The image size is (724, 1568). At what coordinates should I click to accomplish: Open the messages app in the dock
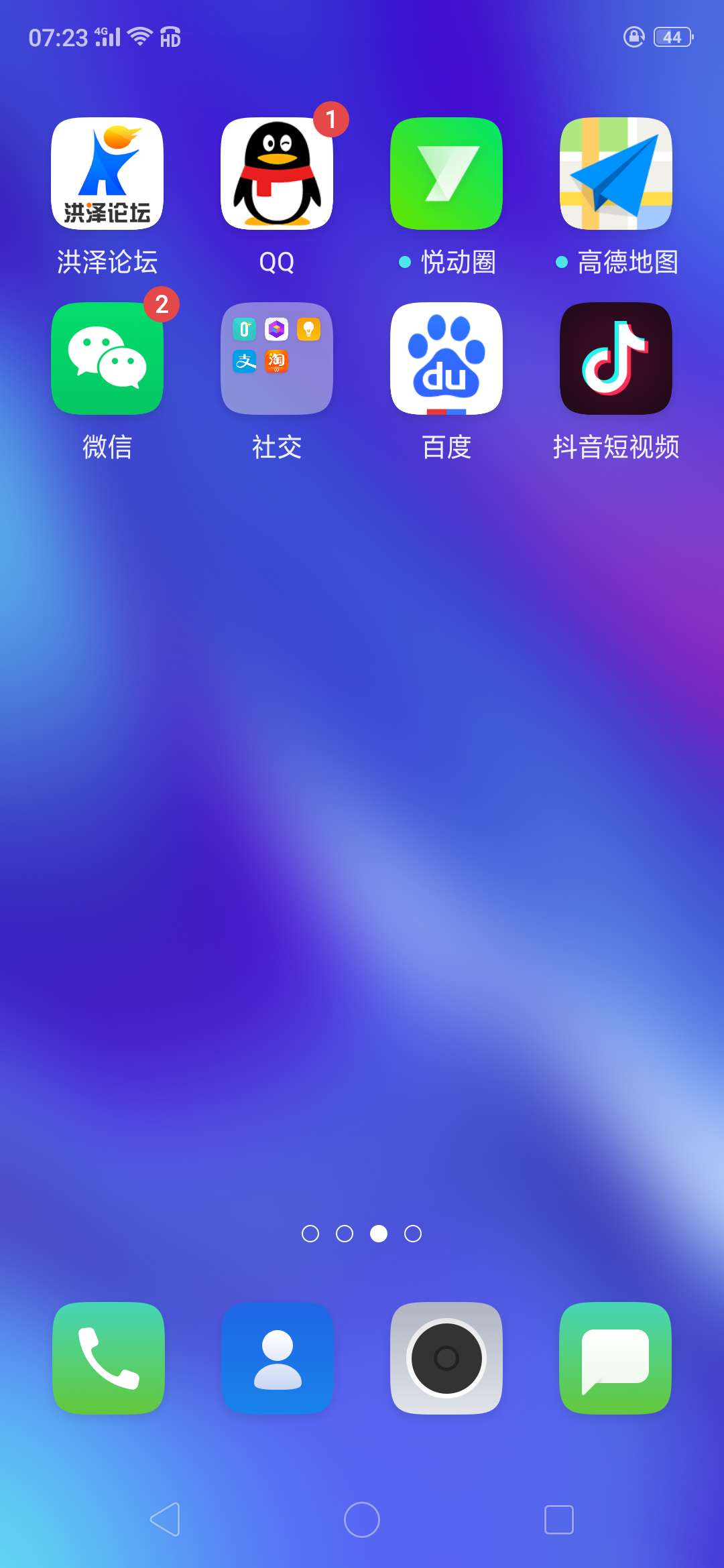[x=615, y=1358]
